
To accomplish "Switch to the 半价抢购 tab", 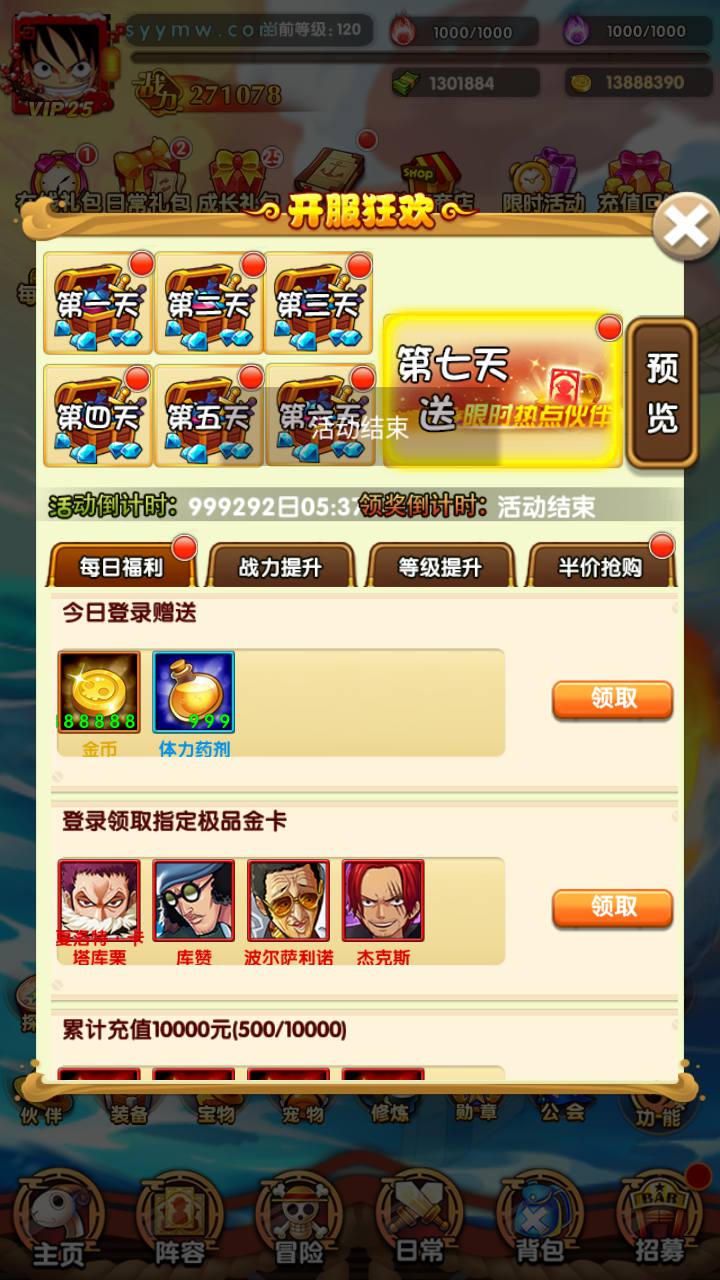I will tap(600, 567).
